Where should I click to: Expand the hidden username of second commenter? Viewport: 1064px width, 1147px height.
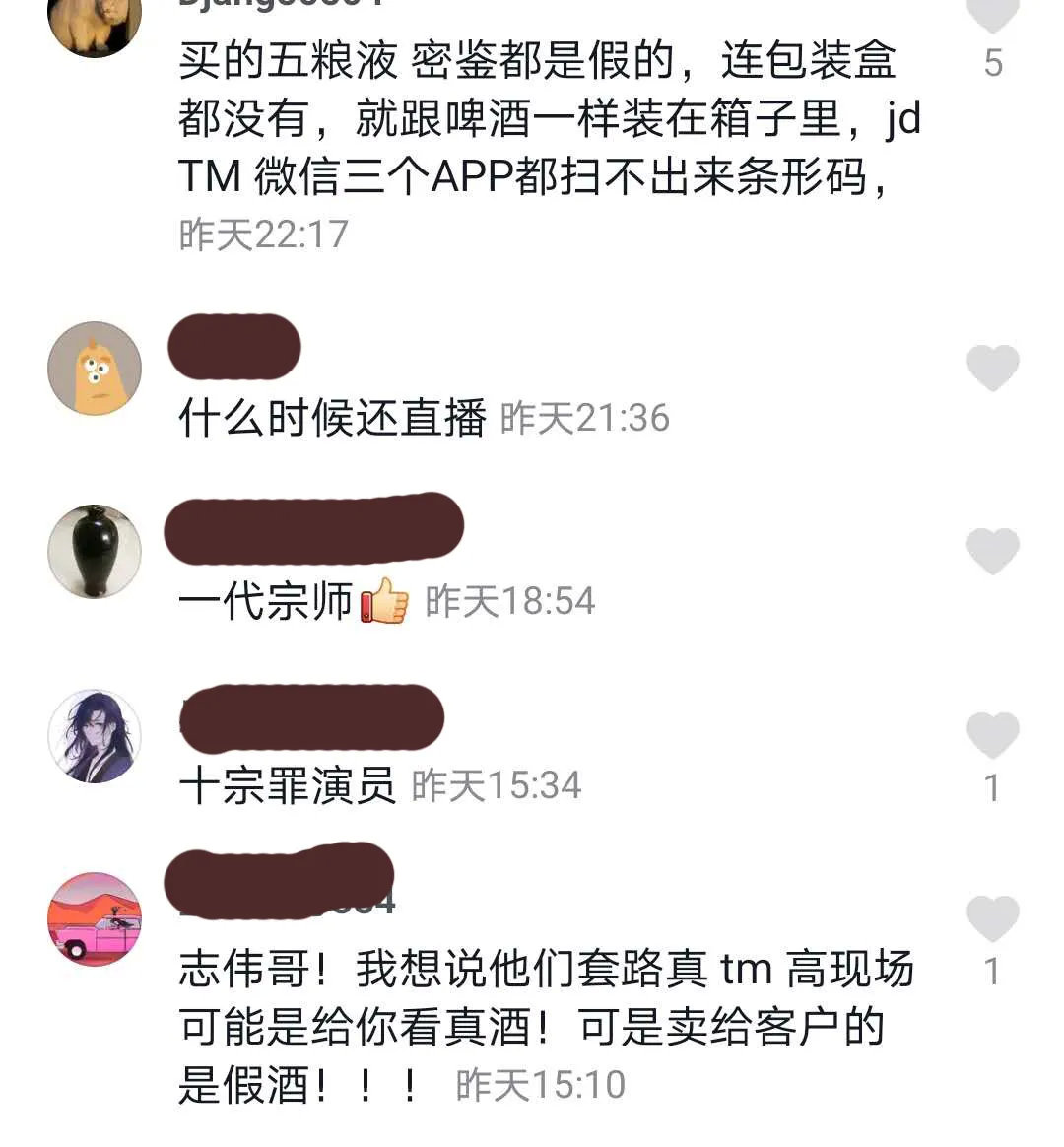(233, 347)
